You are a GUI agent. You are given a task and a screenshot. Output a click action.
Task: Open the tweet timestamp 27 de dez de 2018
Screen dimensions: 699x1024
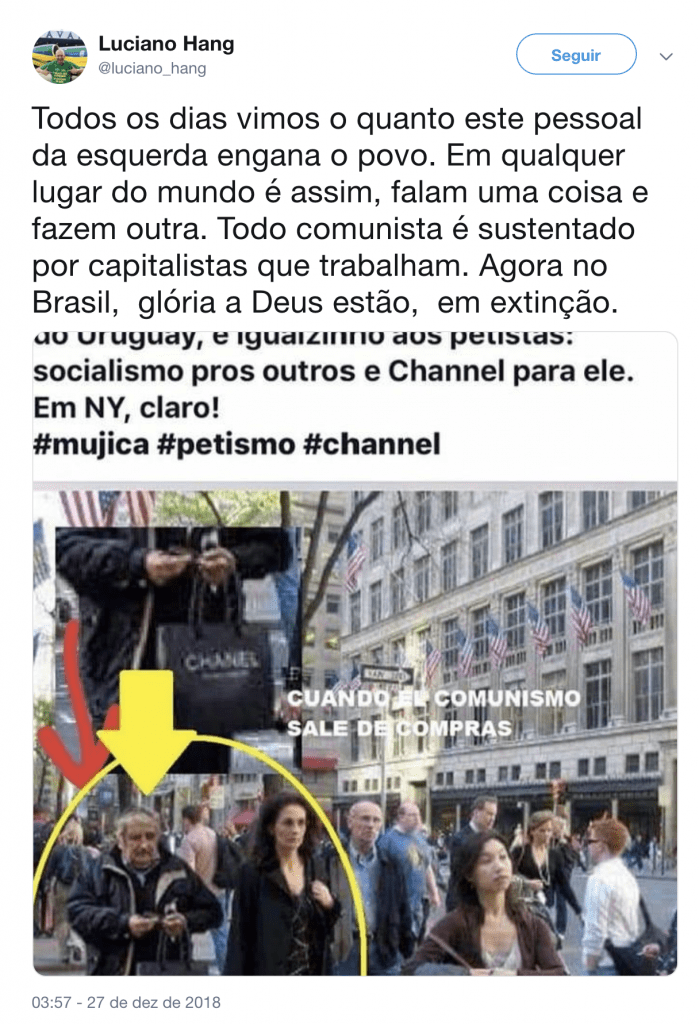click(126, 1001)
